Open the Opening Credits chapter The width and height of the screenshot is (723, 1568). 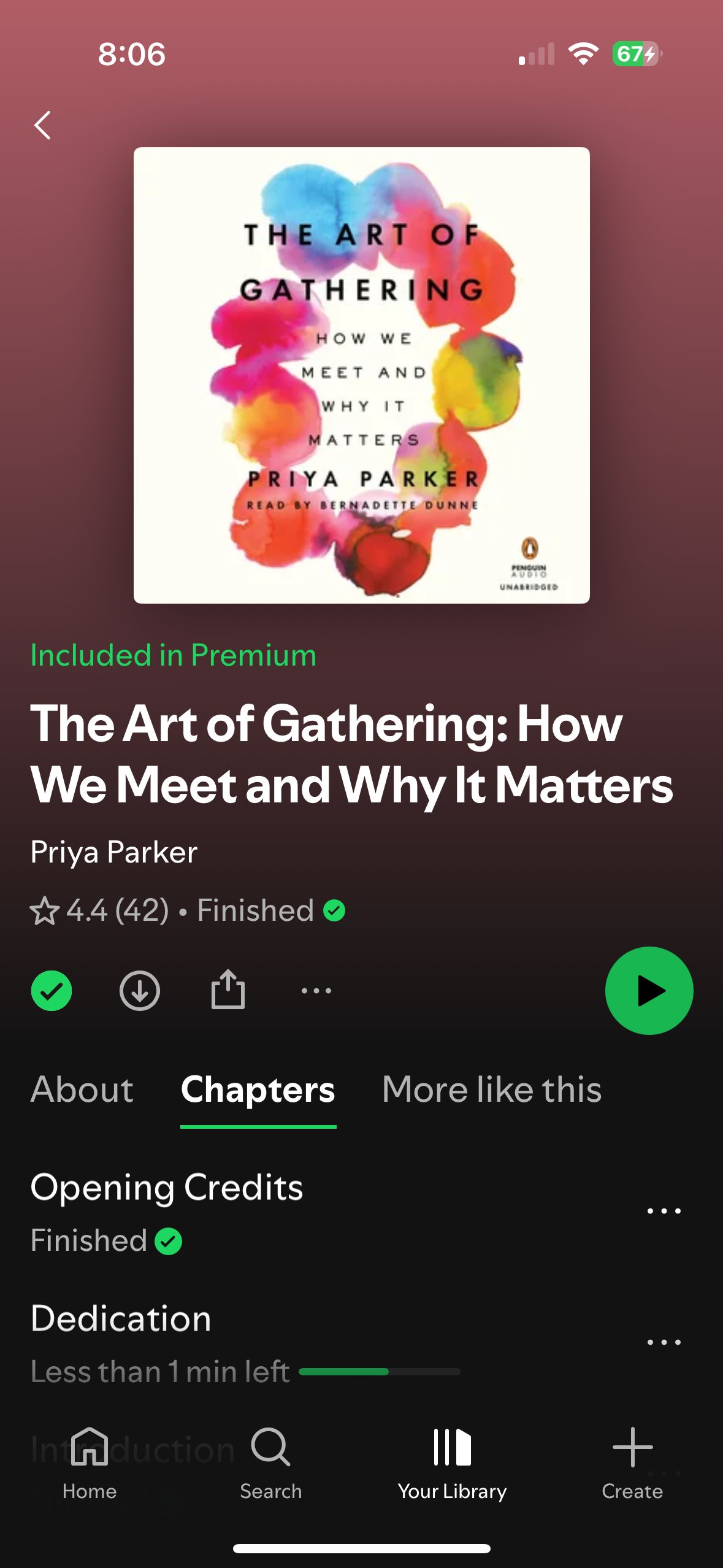pos(167,1187)
